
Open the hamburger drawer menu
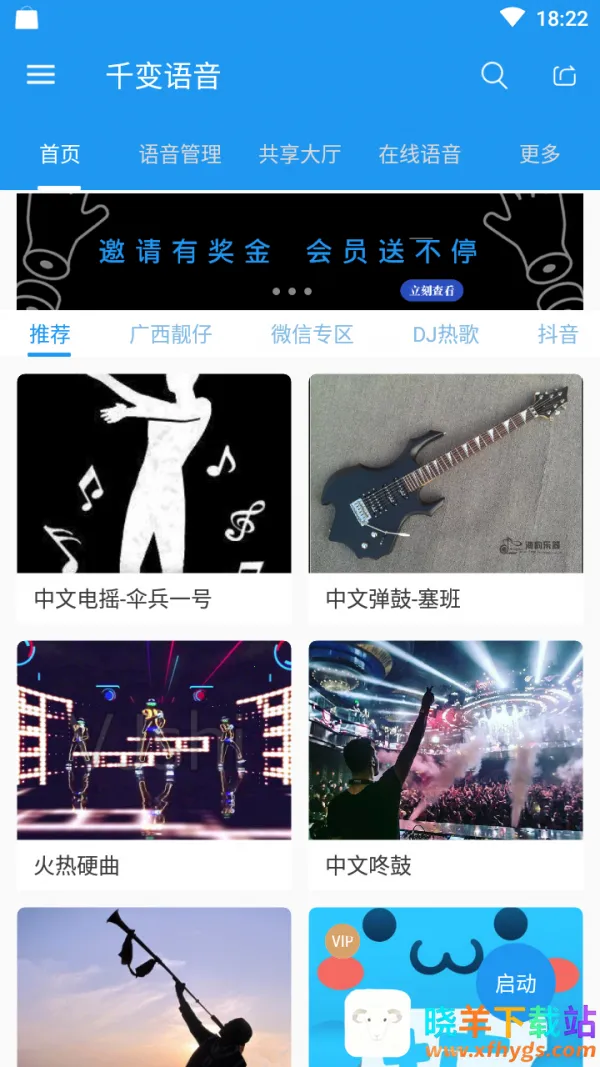click(x=41, y=76)
